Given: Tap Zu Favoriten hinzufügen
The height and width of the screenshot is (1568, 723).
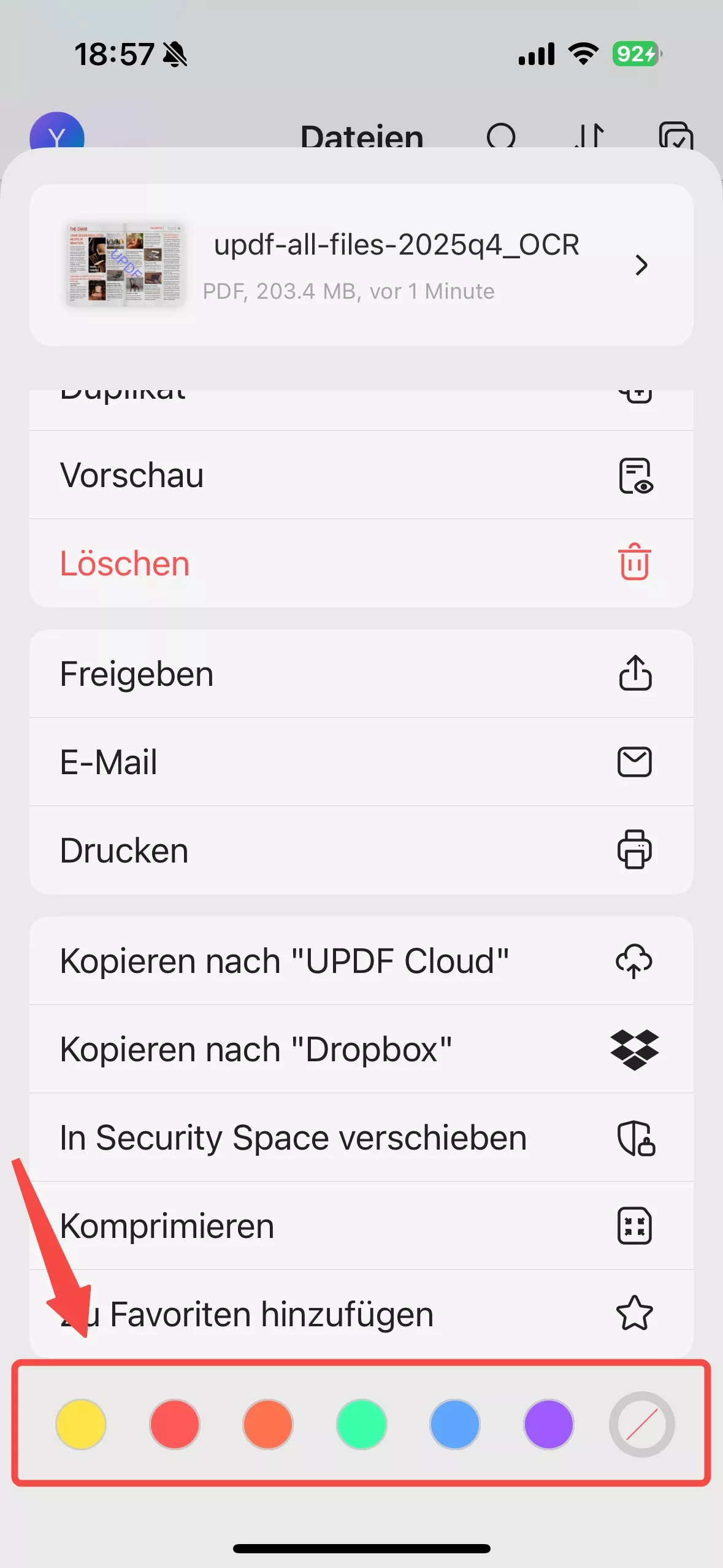Looking at the screenshot, I should [245, 1313].
